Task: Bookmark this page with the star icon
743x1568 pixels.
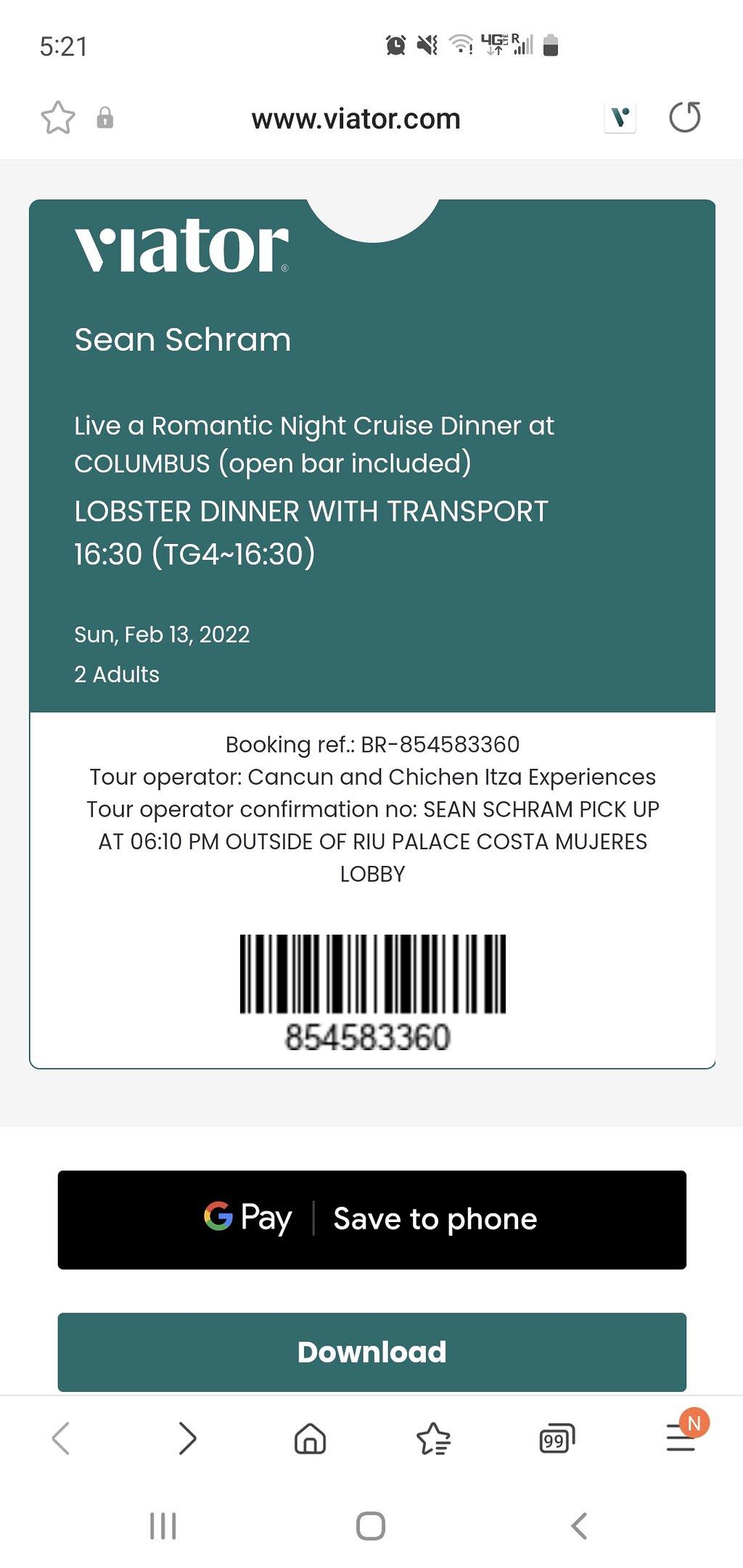Action: pos(58,117)
